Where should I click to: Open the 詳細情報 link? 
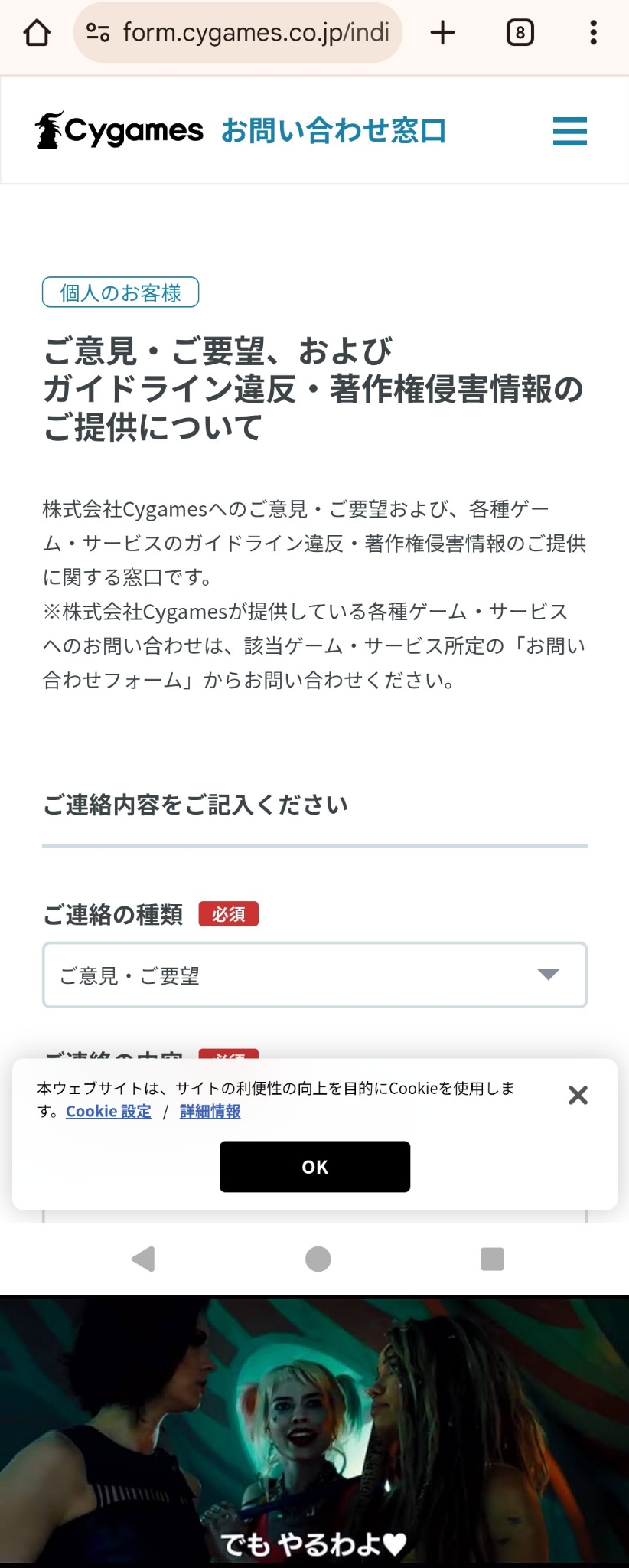(210, 1112)
